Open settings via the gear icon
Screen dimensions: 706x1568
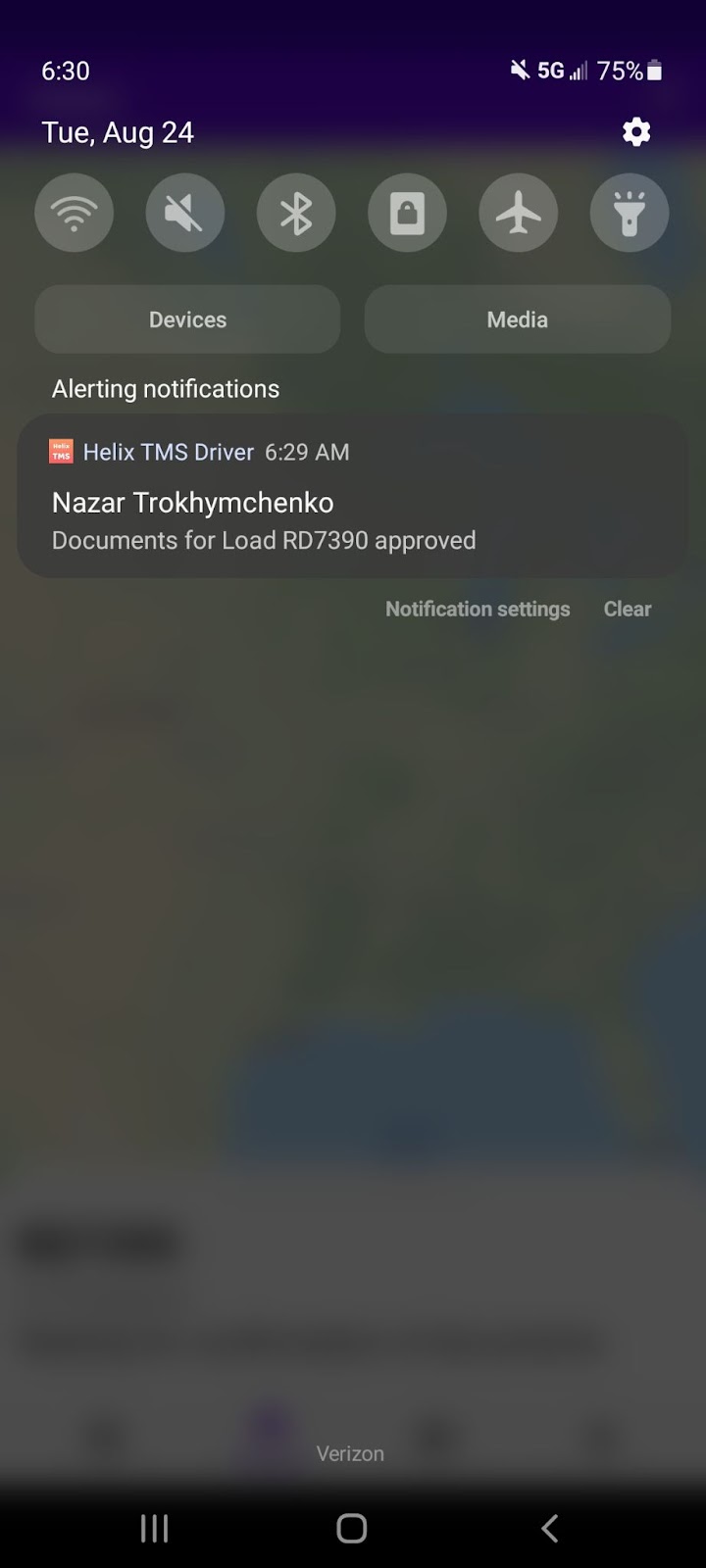click(x=636, y=132)
